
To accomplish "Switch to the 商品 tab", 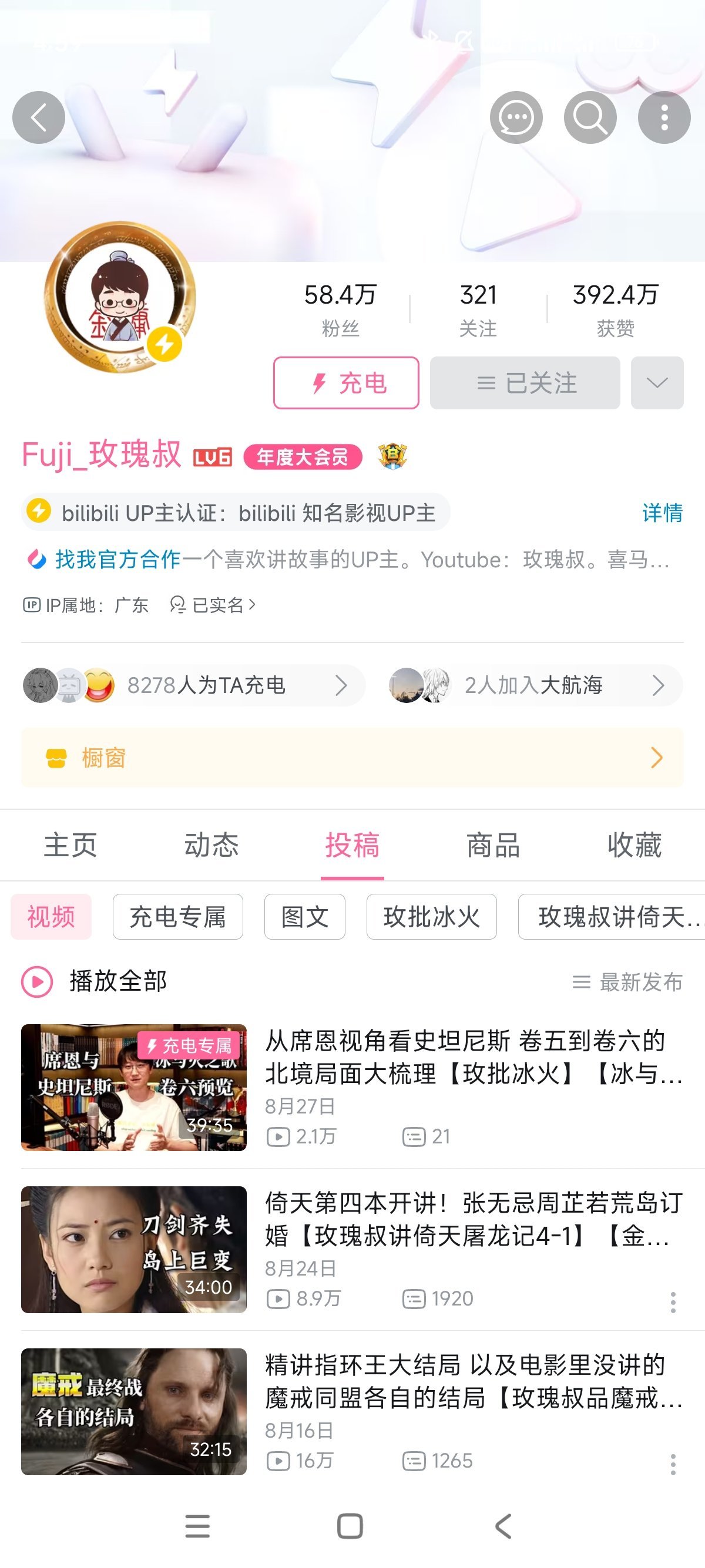I will tap(493, 845).
